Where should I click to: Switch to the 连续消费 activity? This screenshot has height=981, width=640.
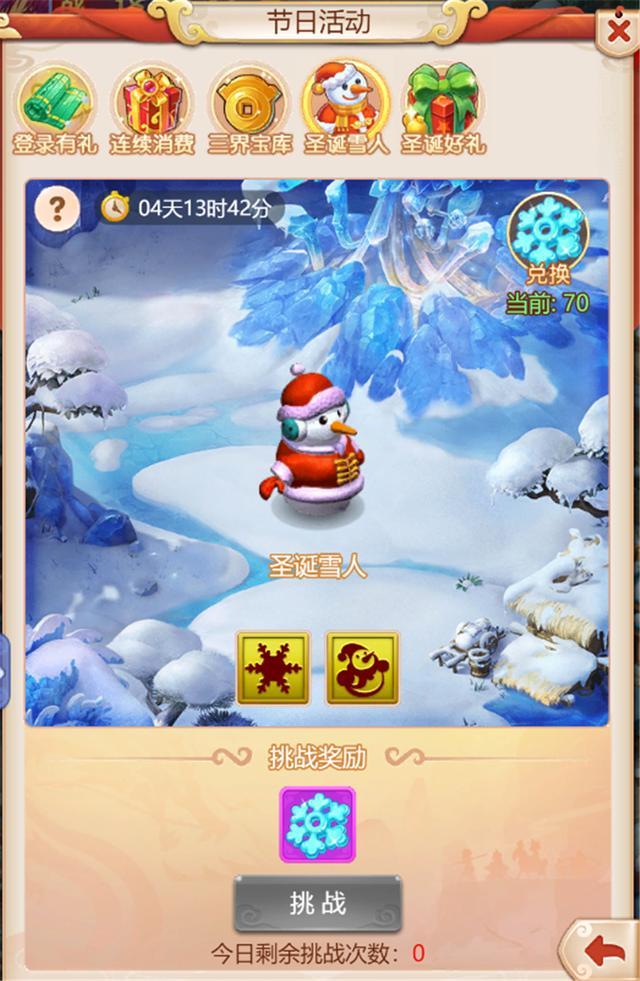tap(152, 111)
